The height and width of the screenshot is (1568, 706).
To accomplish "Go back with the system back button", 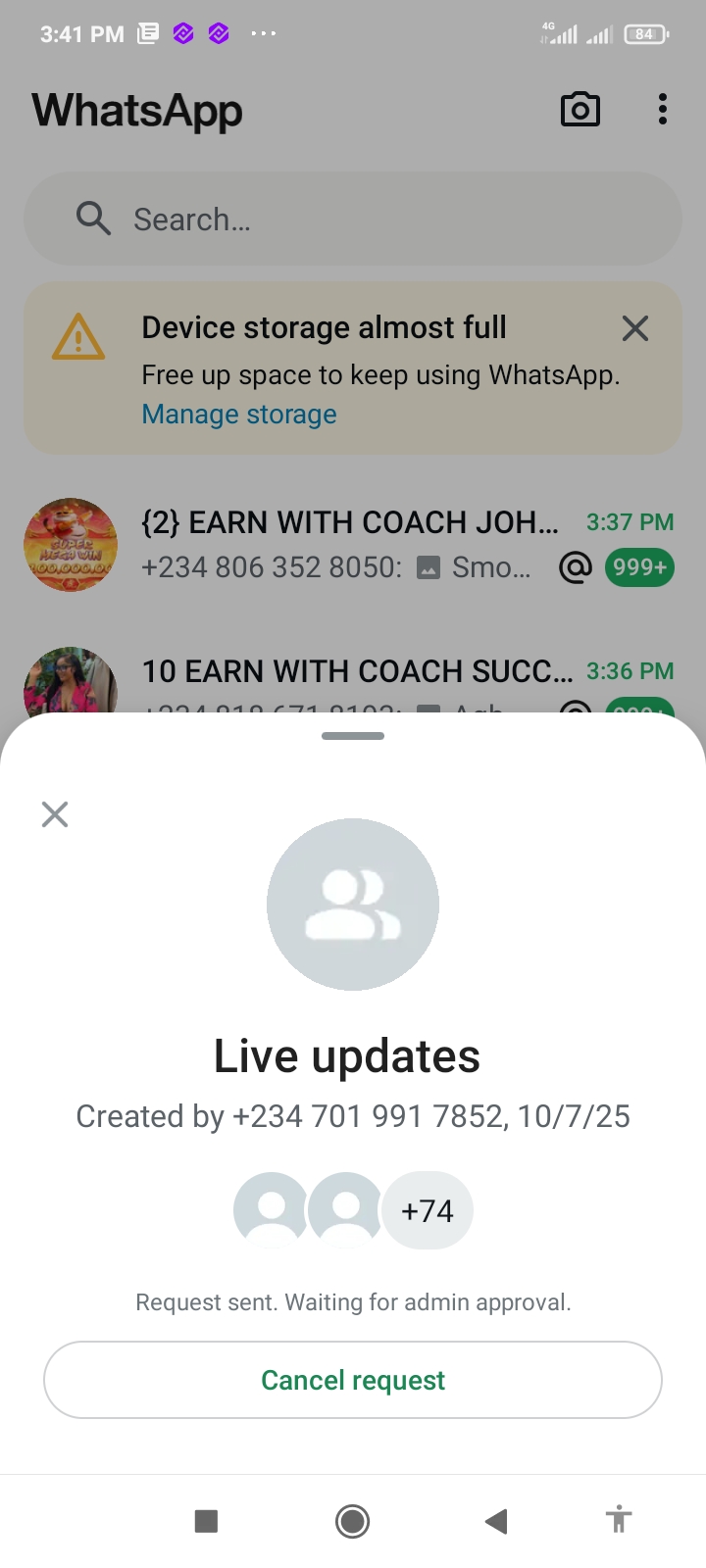I will (496, 1521).
